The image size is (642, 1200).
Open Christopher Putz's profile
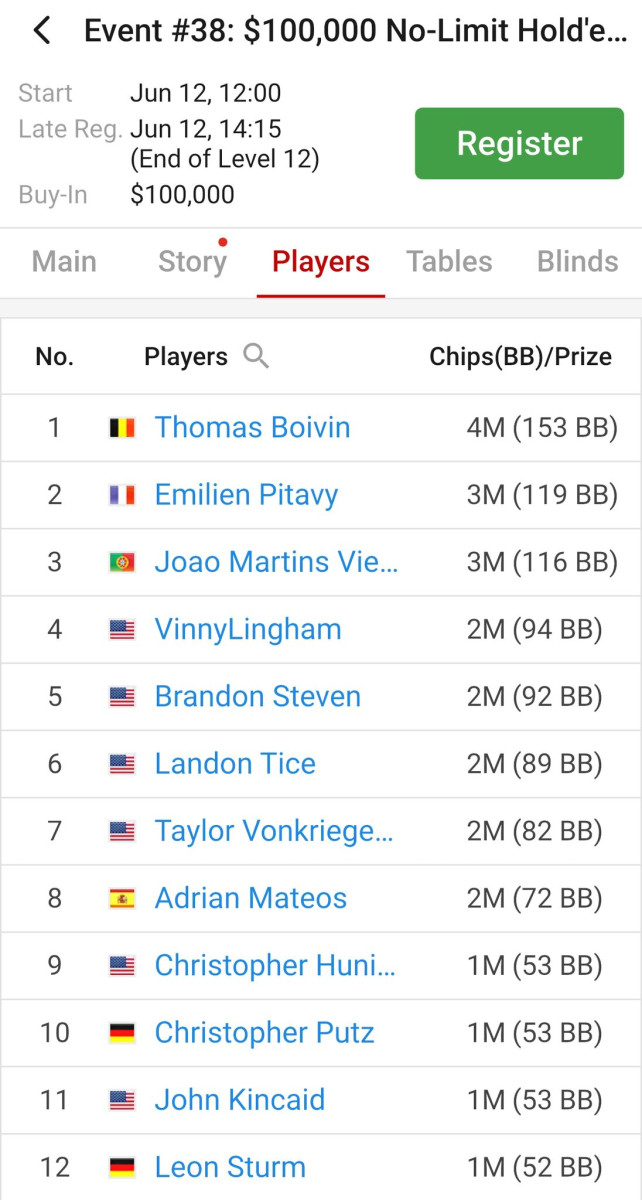(265, 1033)
